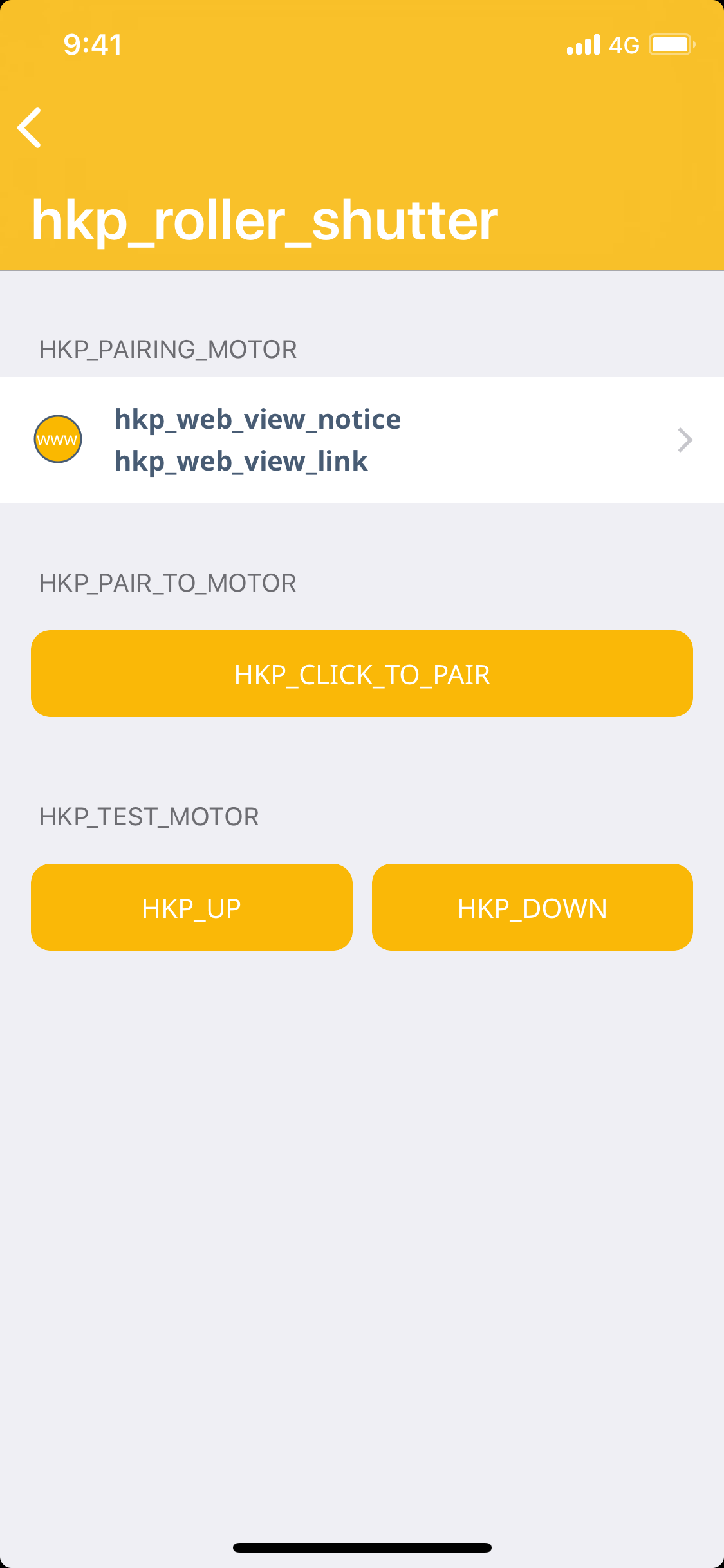Go back using the header arrow
The height and width of the screenshot is (1568, 724).
(x=30, y=128)
